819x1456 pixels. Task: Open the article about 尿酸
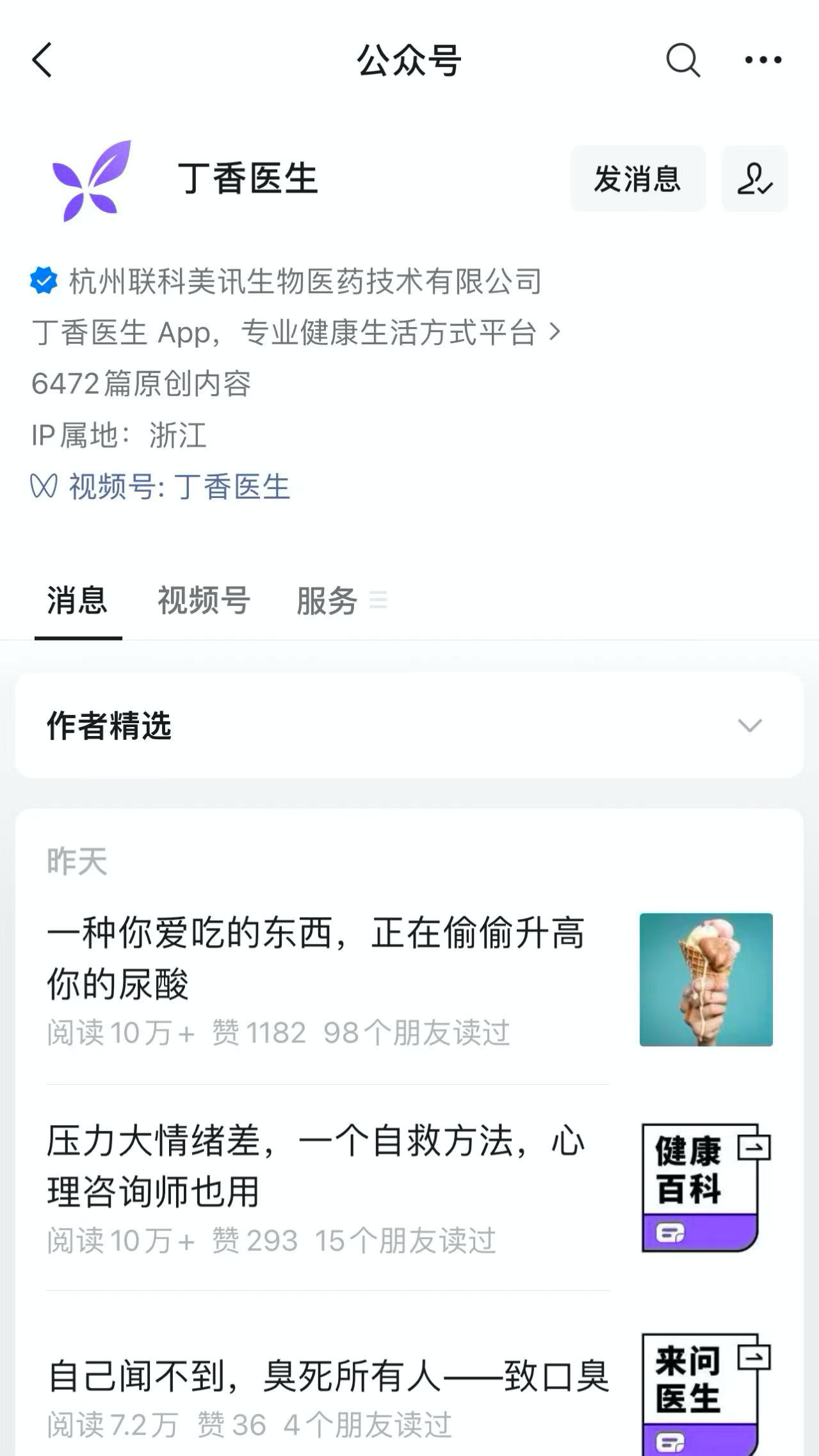tap(315, 958)
